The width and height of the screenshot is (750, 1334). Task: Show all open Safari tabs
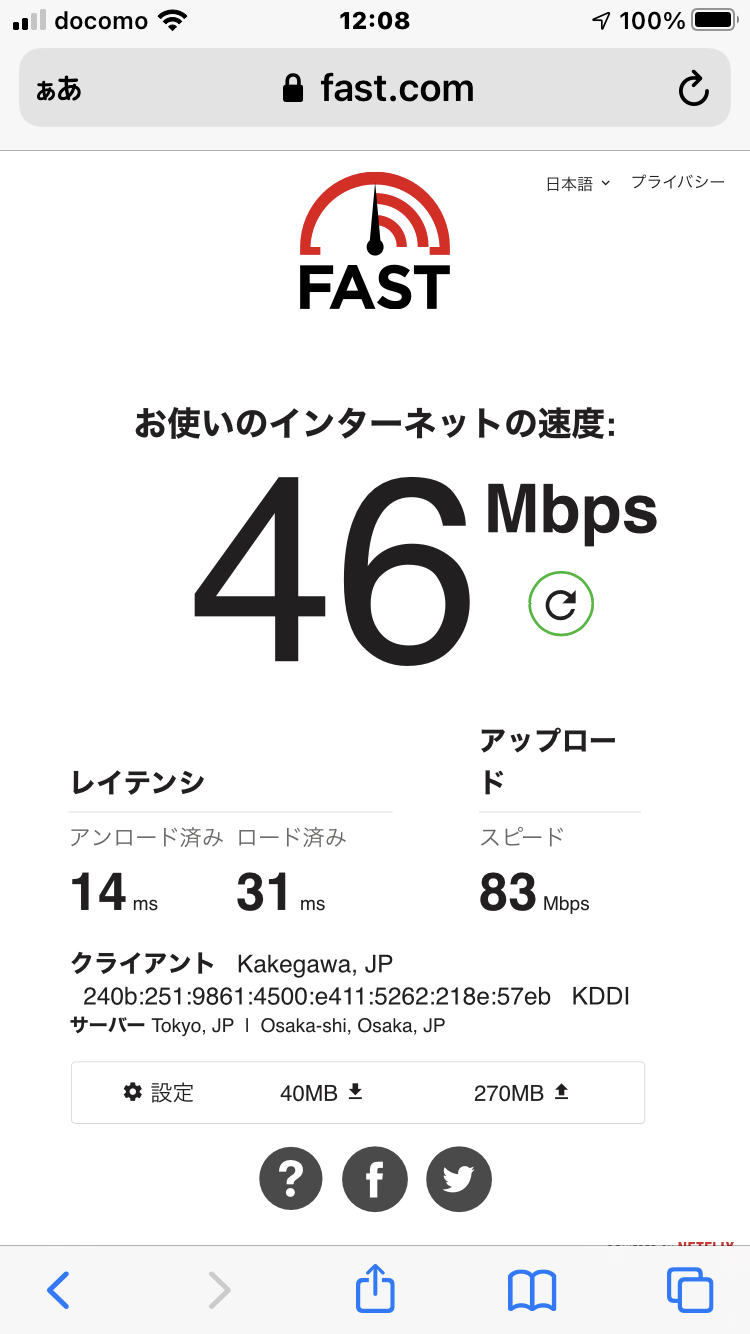click(x=690, y=1290)
